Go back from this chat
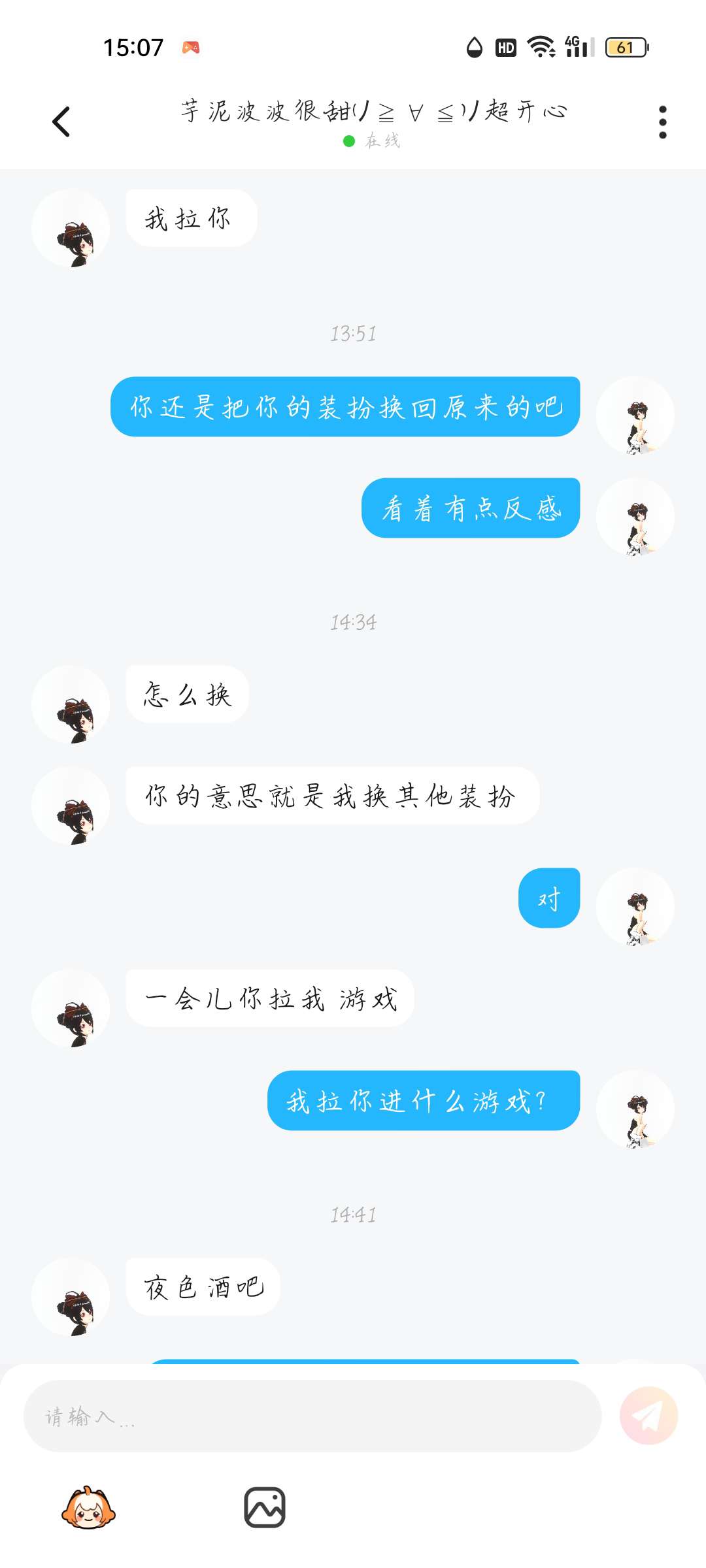Image resolution: width=706 pixels, height=1568 pixels. [x=61, y=122]
